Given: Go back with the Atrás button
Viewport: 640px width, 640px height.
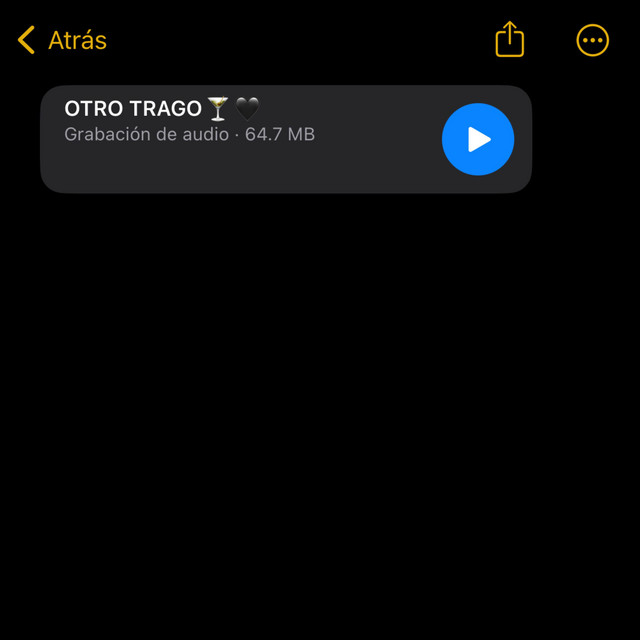Looking at the screenshot, I should coord(62,41).
